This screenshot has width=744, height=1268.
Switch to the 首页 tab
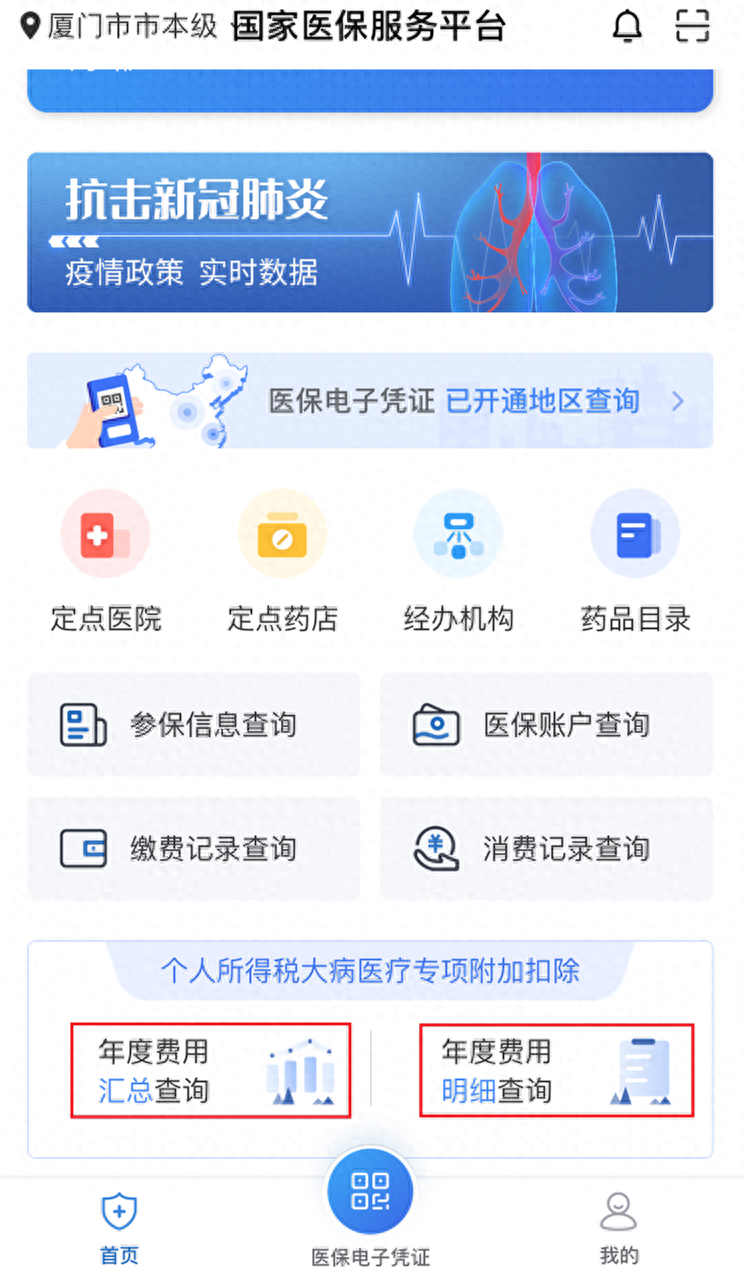pyautogui.click(x=119, y=1227)
